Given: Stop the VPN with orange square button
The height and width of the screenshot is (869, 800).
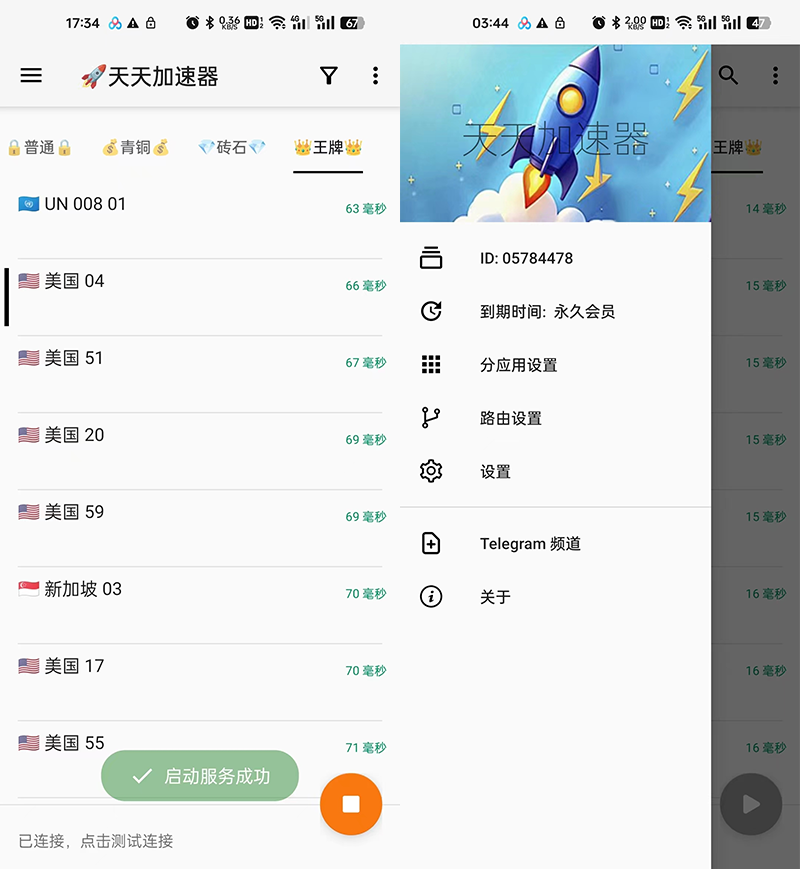Looking at the screenshot, I should click(x=350, y=804).
